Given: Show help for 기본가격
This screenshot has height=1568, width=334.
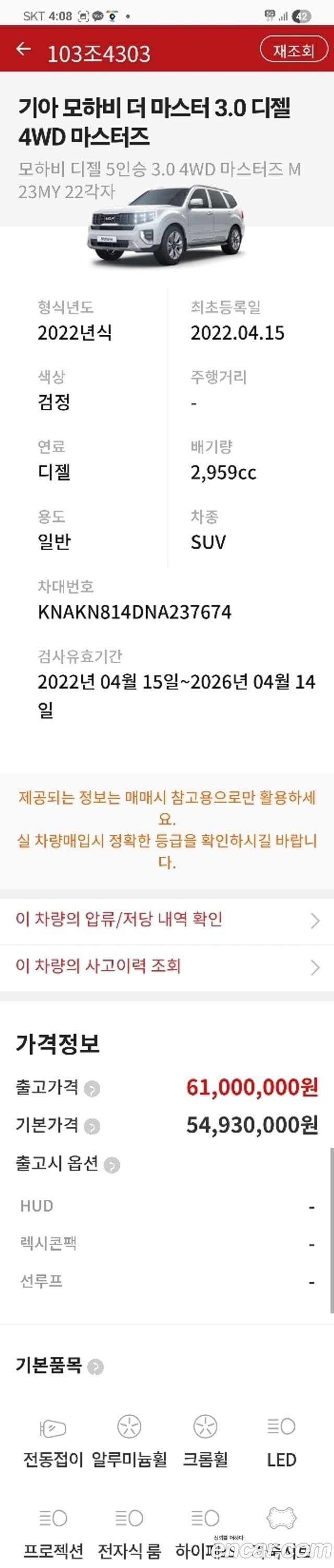Looking at the screenshot, I should pyautogui.click(x=92, y=1127).
